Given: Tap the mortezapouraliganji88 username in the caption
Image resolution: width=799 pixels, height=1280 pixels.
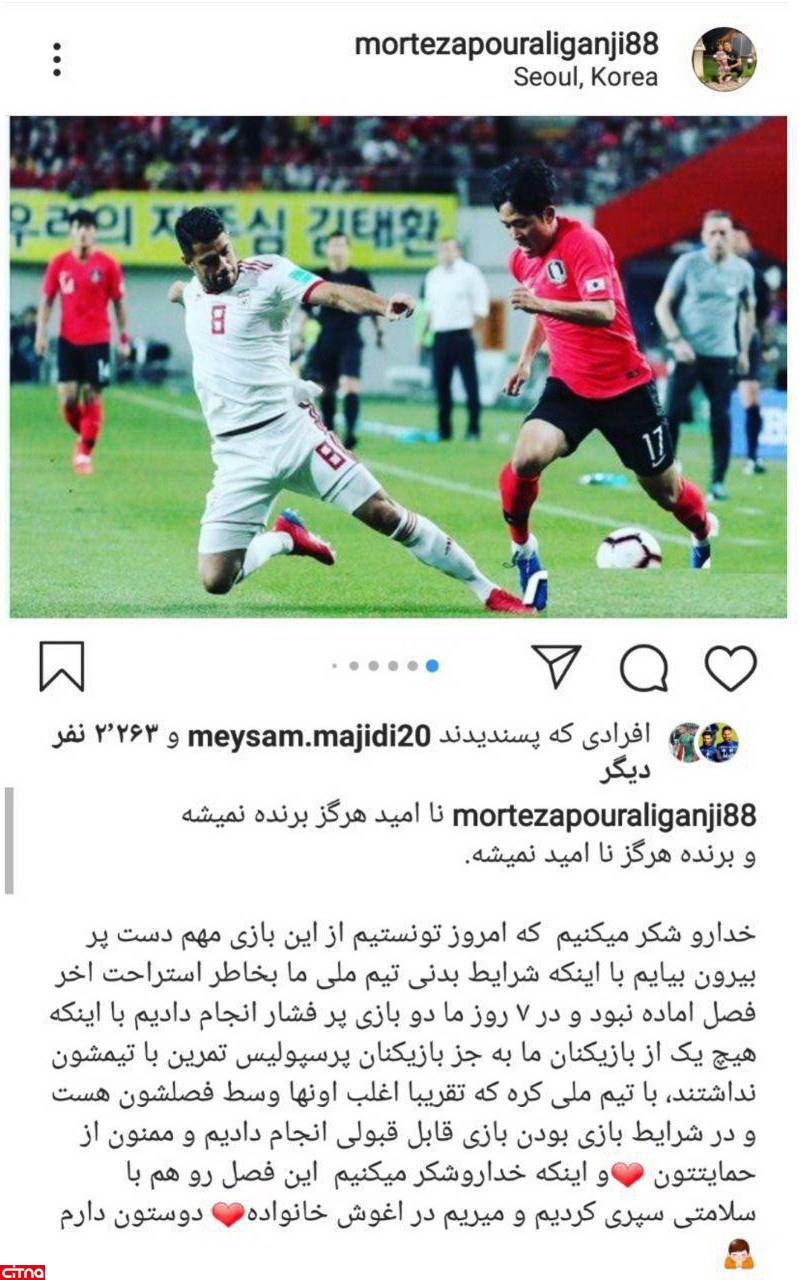Looking at the screenshot, I should coord(604,815).
